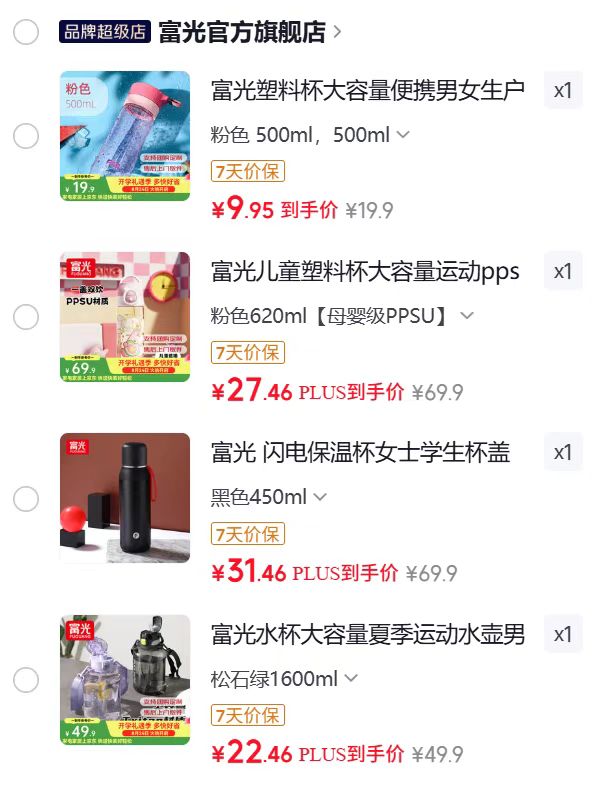Screen dimensions: 600x792
Task: Change the 粉色 500ml variant option
Action: [x=310, y=135]
